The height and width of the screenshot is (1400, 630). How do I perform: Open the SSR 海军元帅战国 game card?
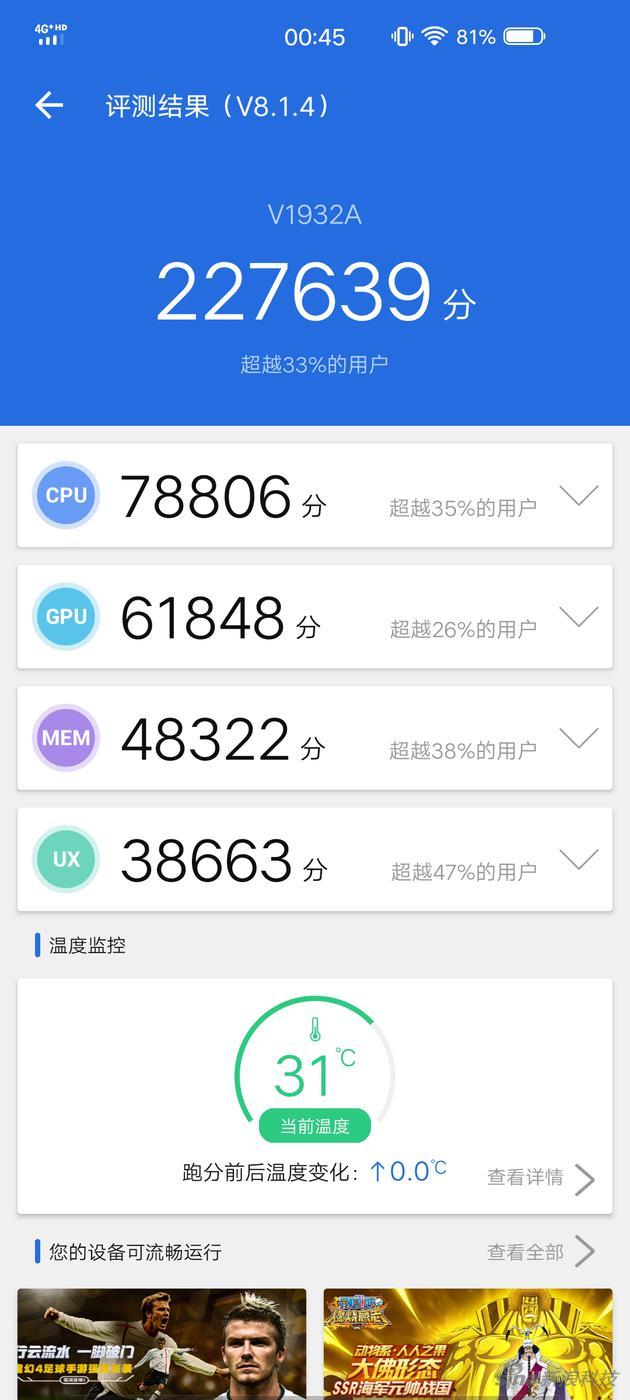point(468,1343)
